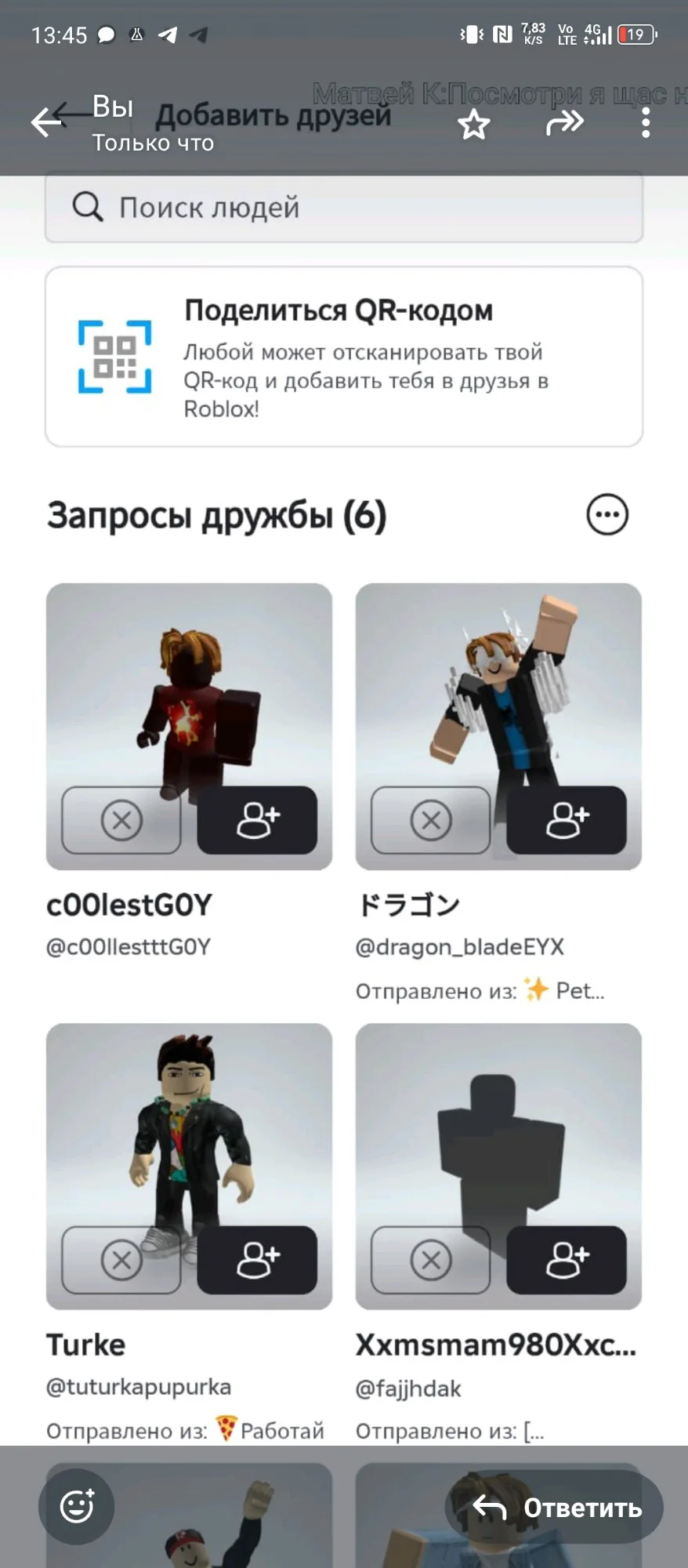Mark the image with the star icon
This screenshot has width=688, height=1568.
[474, 124]
